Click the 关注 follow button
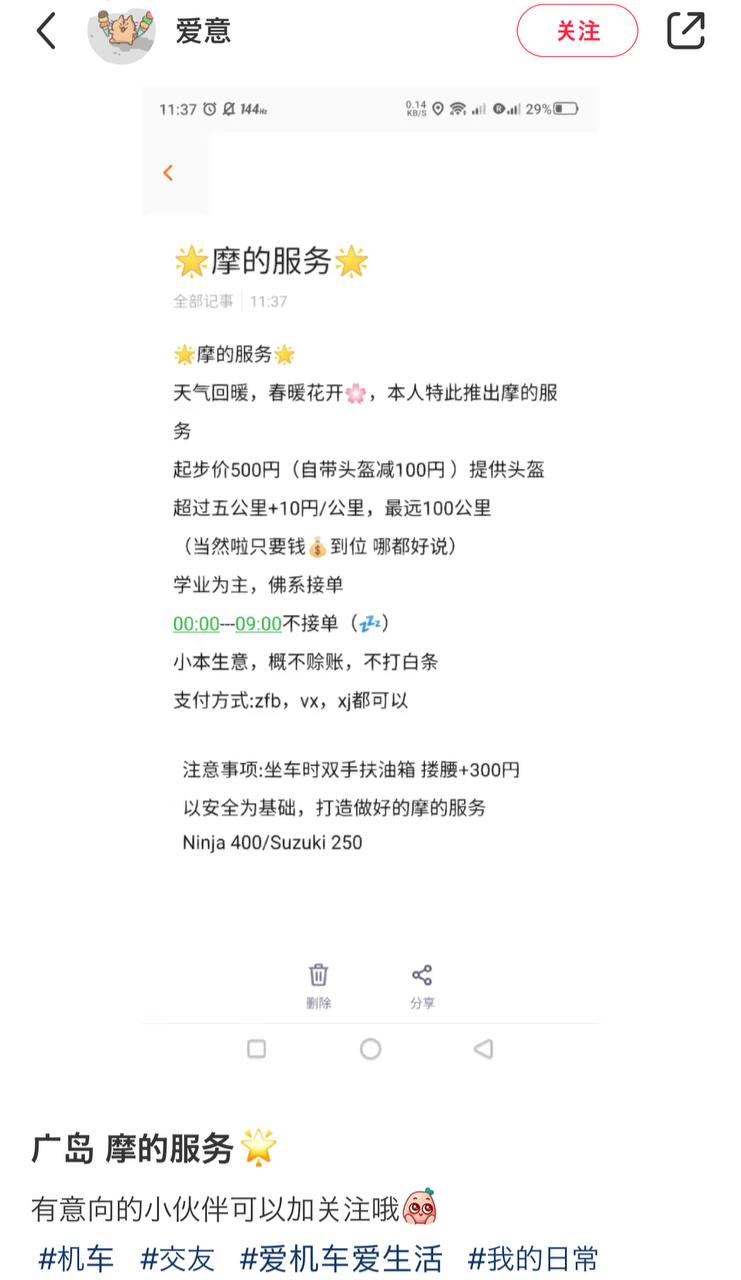This screenshot has height=1280, width=741. point(577,31)
